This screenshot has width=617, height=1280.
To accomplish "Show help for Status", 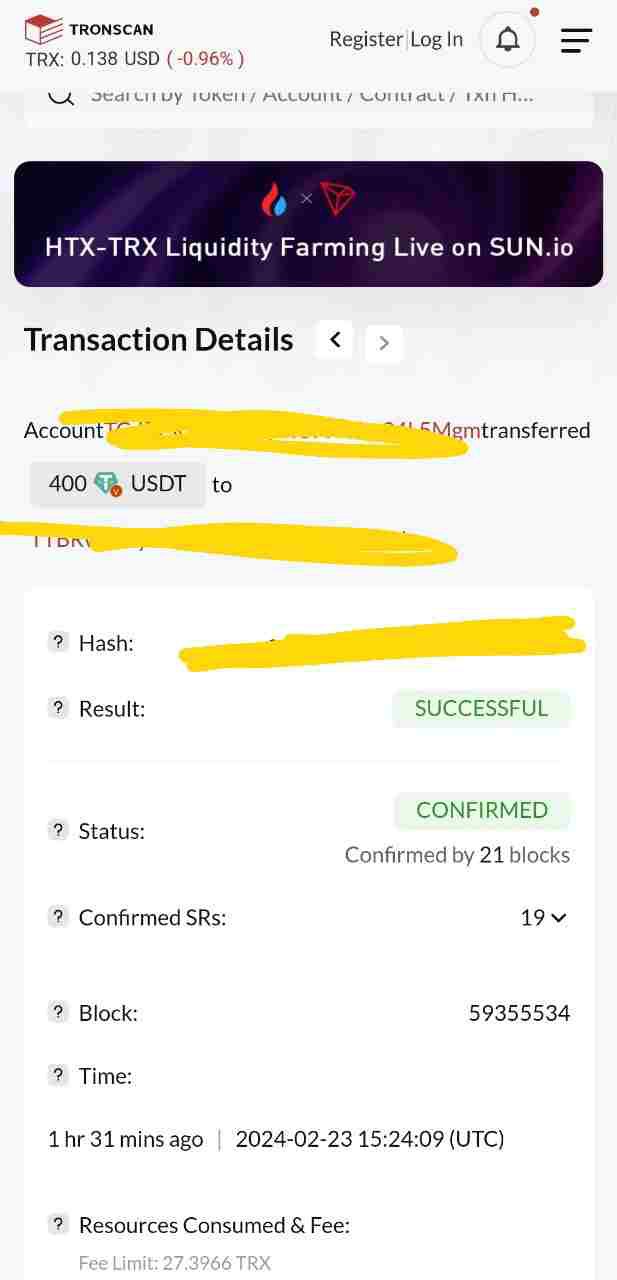I will click(58, 830).
